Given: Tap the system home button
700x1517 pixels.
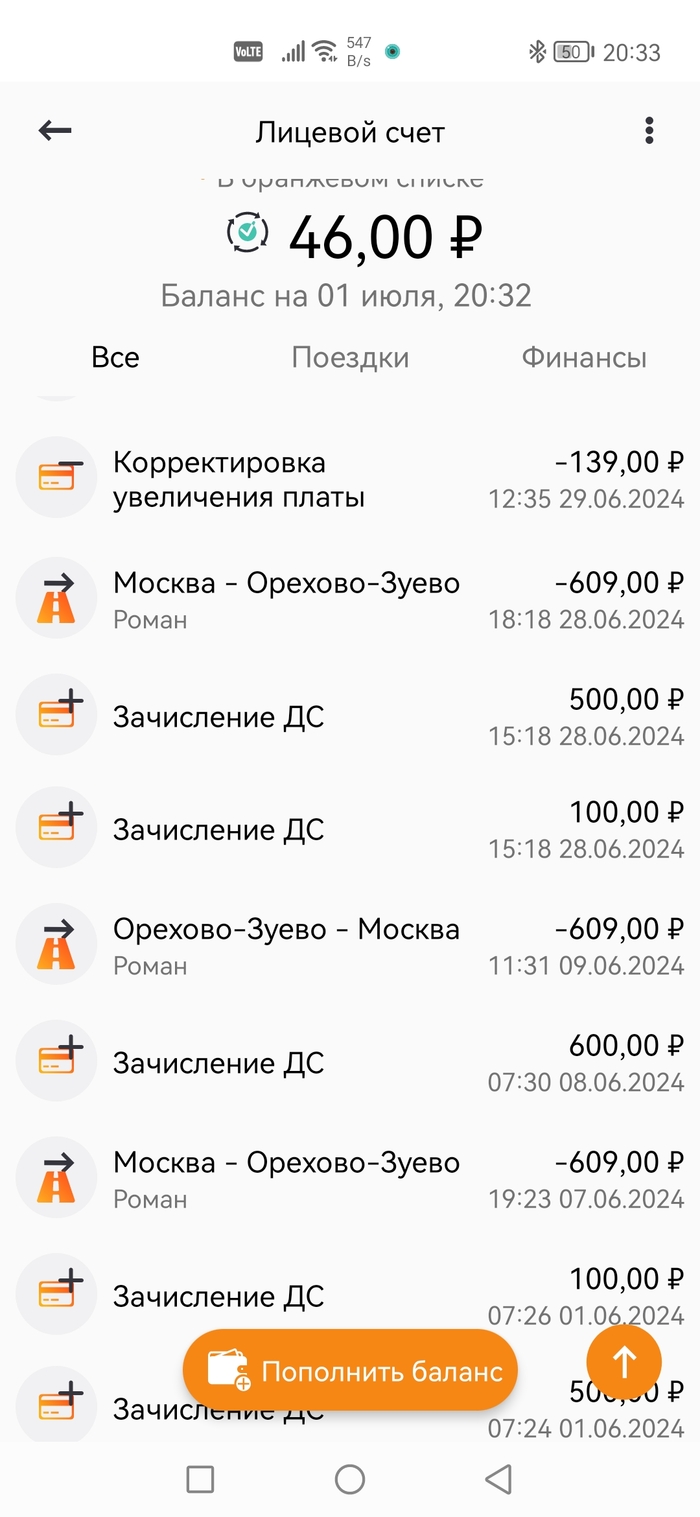Looking at the screenshot, I should [x=350, y=1479].
